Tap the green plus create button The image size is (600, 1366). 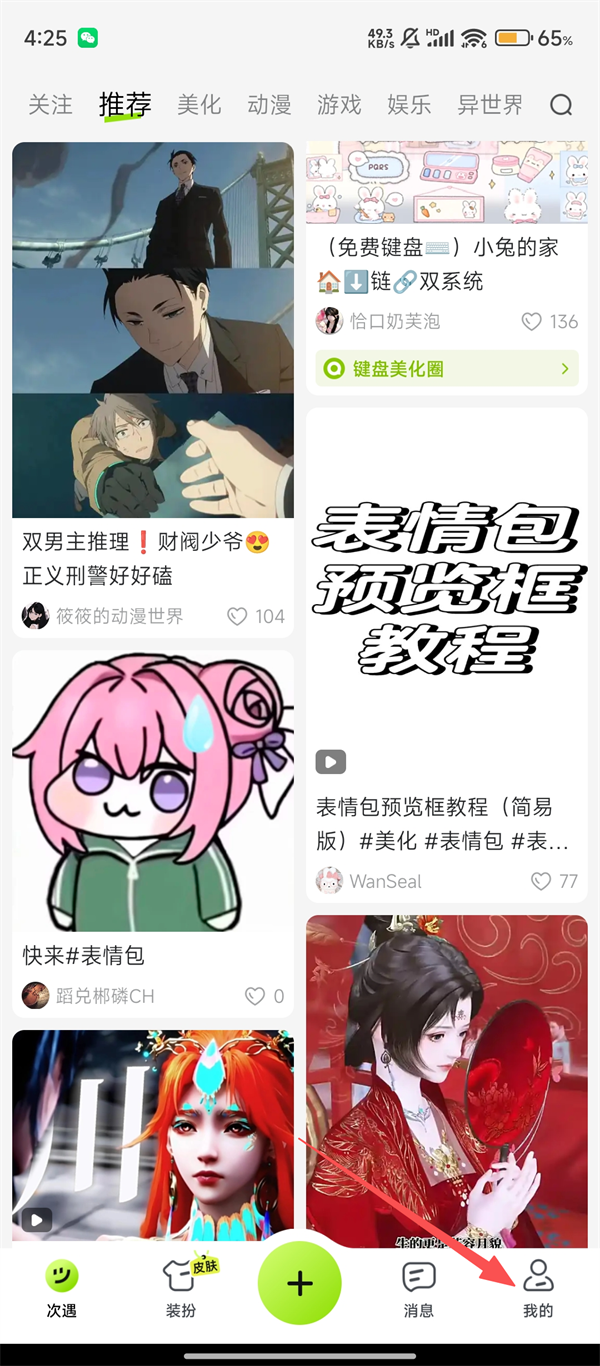tap(300, 1285)
